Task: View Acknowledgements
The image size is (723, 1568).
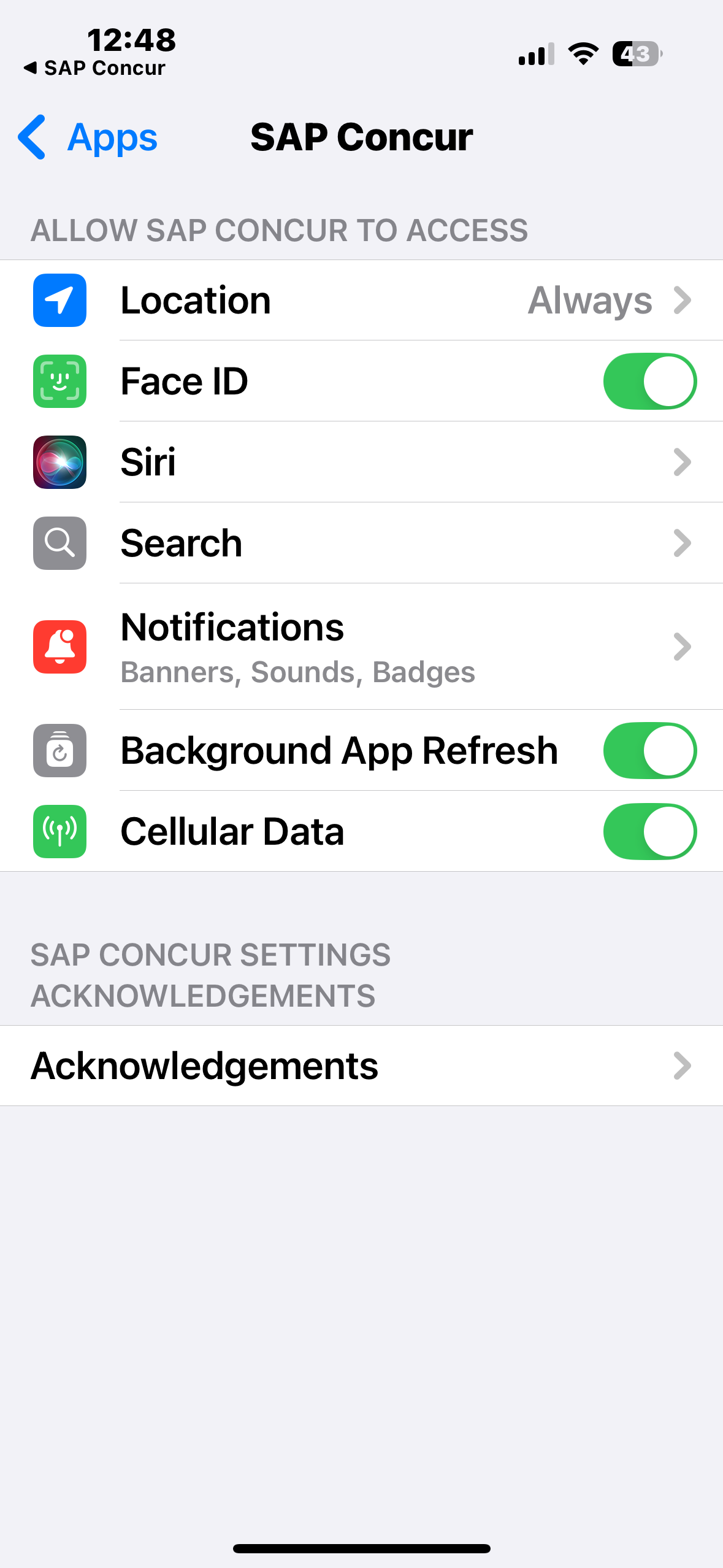Action: tap(362, 1066)
